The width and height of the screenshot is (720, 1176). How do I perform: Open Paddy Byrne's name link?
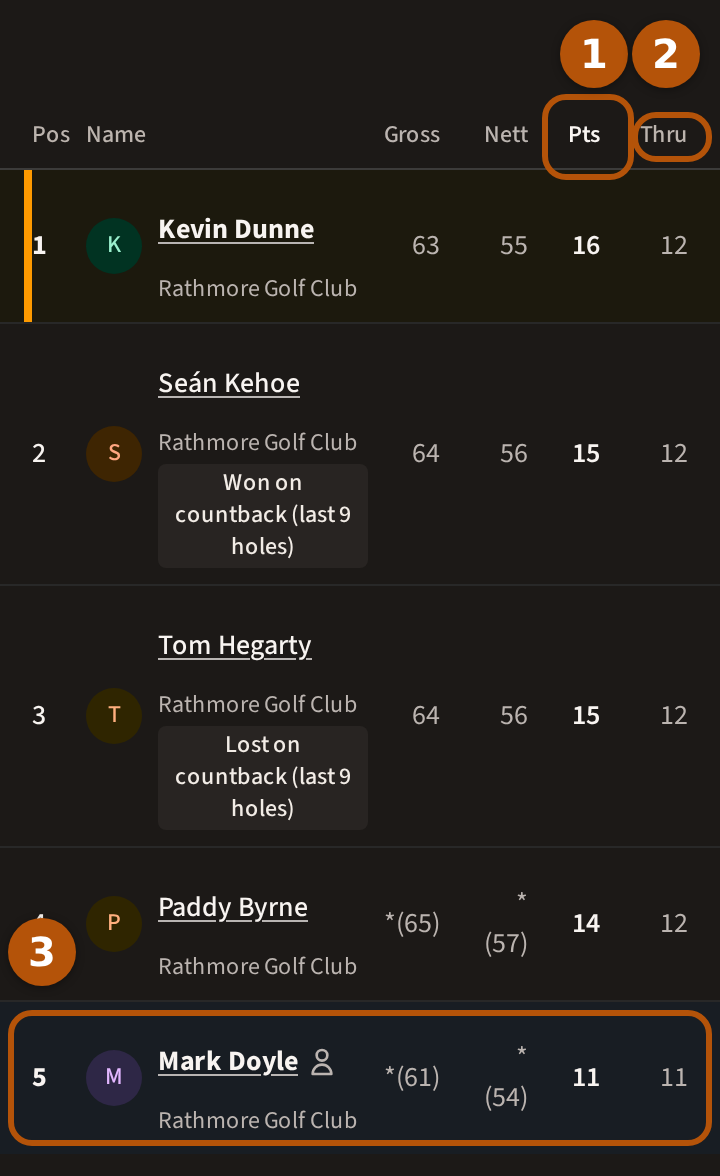[233, 908]
